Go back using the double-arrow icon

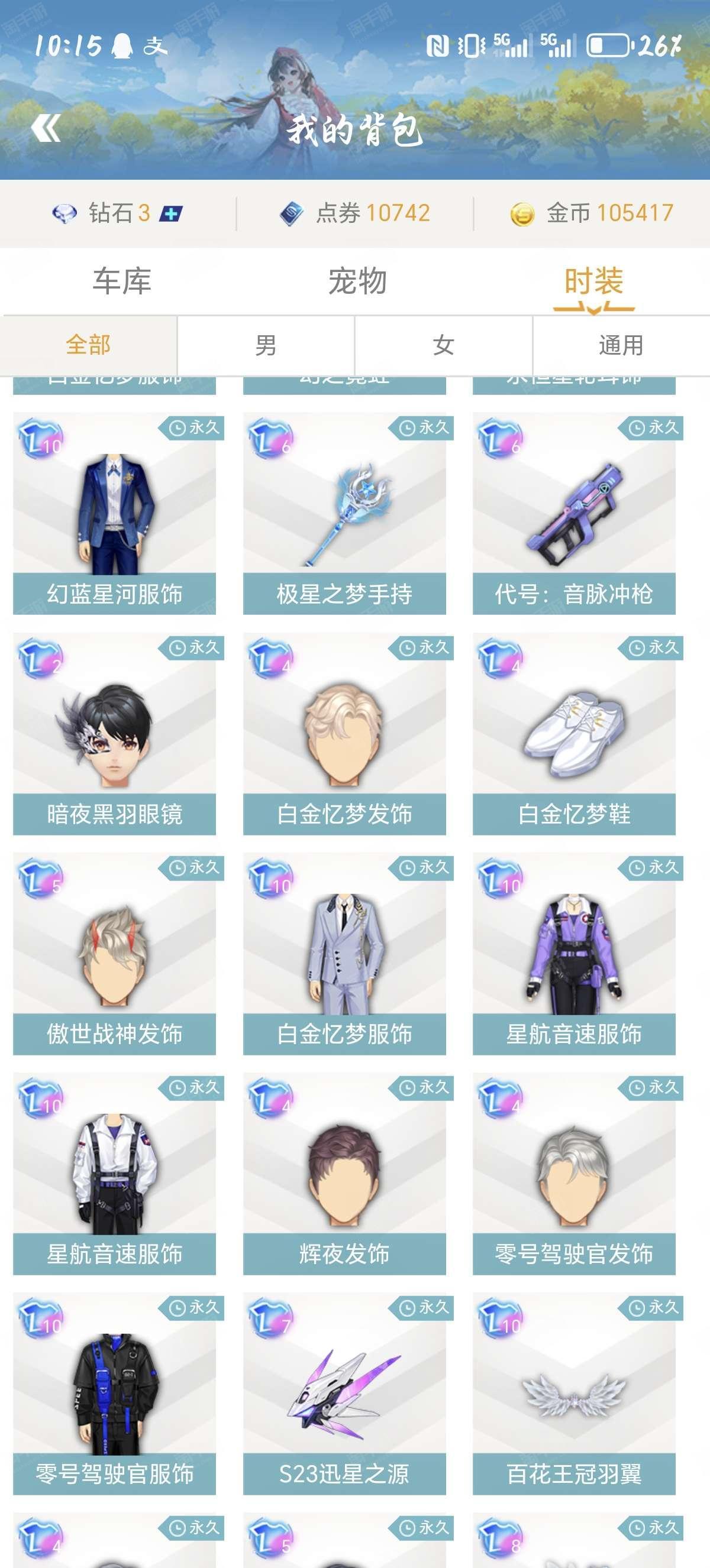point(46,128)
